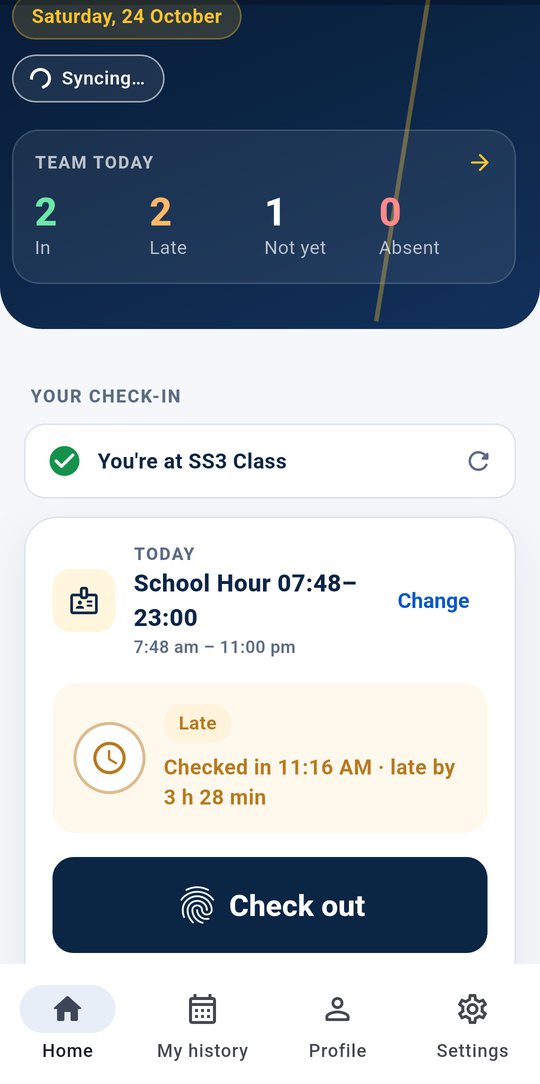
Task: Check out with the fingerprint button
Action: click(270, 905)
